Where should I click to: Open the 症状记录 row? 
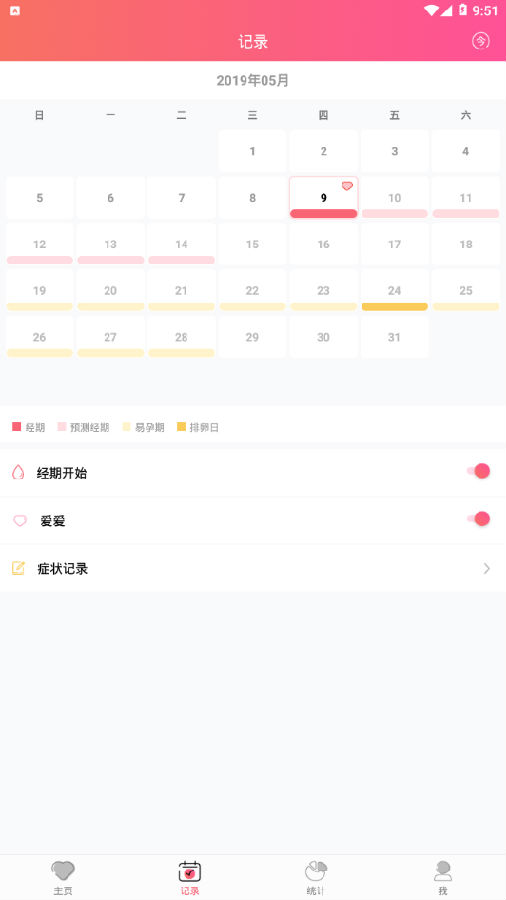(x=253, y=568)
